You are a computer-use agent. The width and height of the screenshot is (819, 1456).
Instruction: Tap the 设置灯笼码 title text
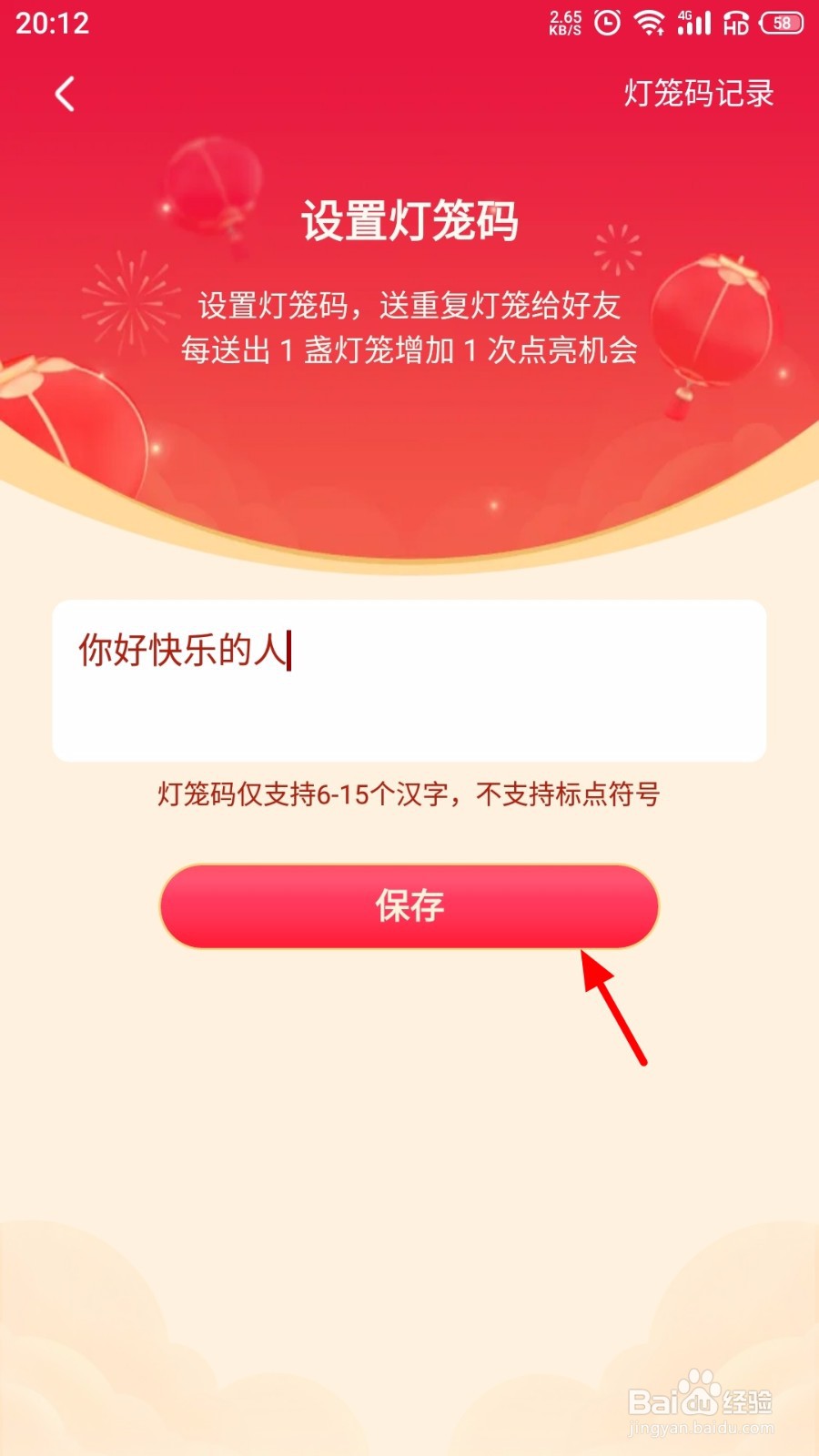tap(409, 221)
